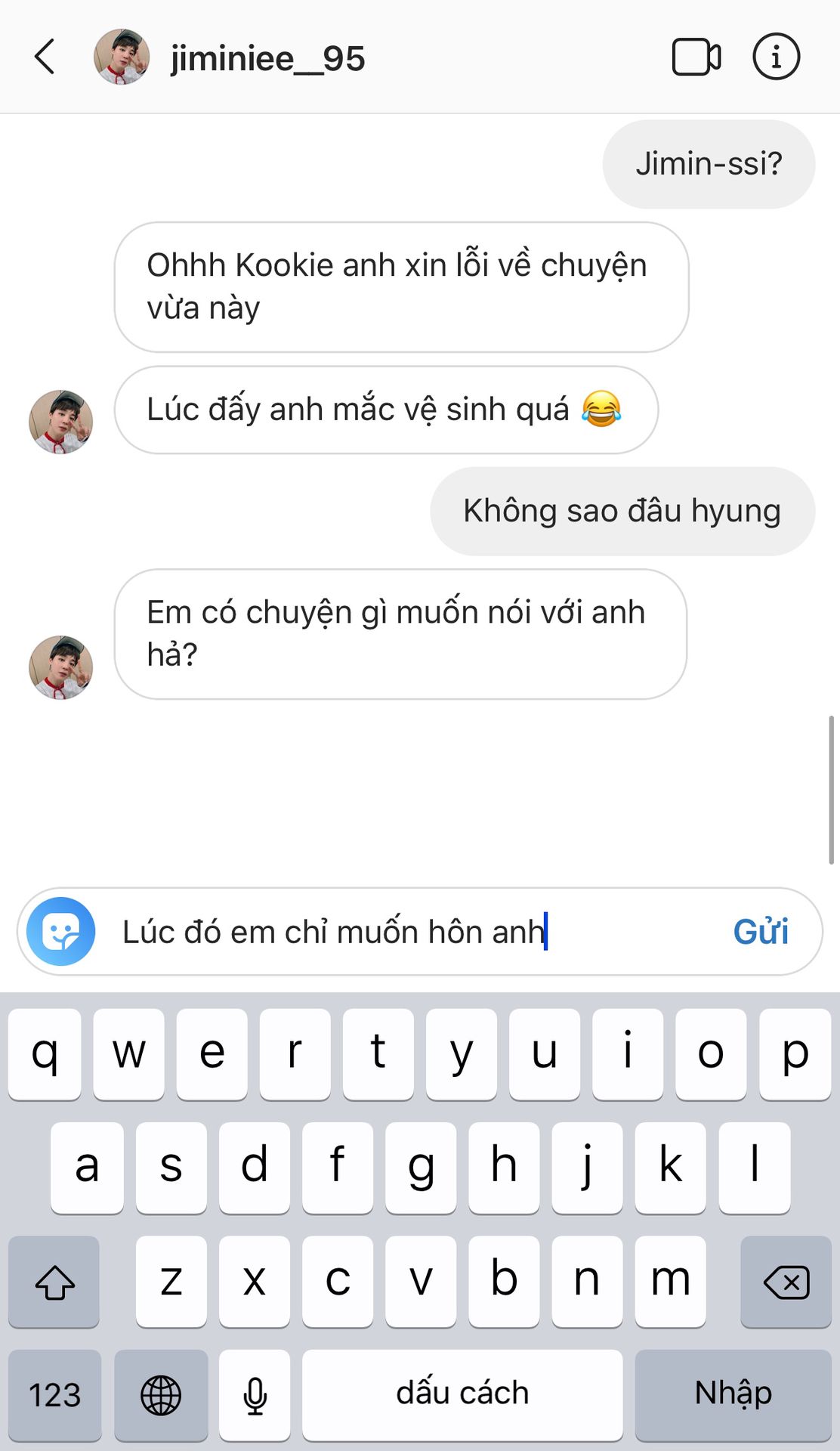Switch keyboard to numbers with 123
Image resolution: width=840 pixels, height=1451 pixels.
pyautogui.click(x=54, y=1394)
